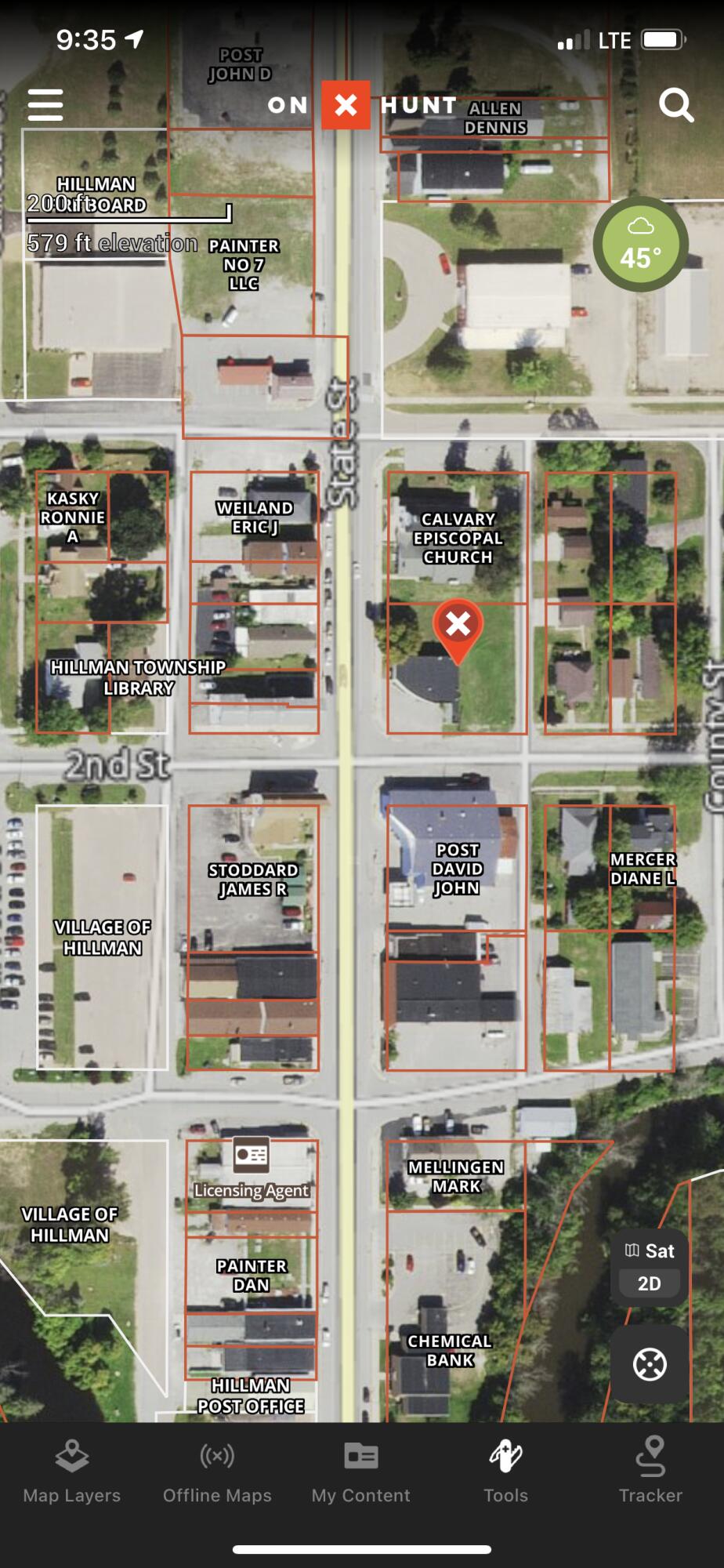
Task: Open the 45° weather widget
Action: coord(640,245)
